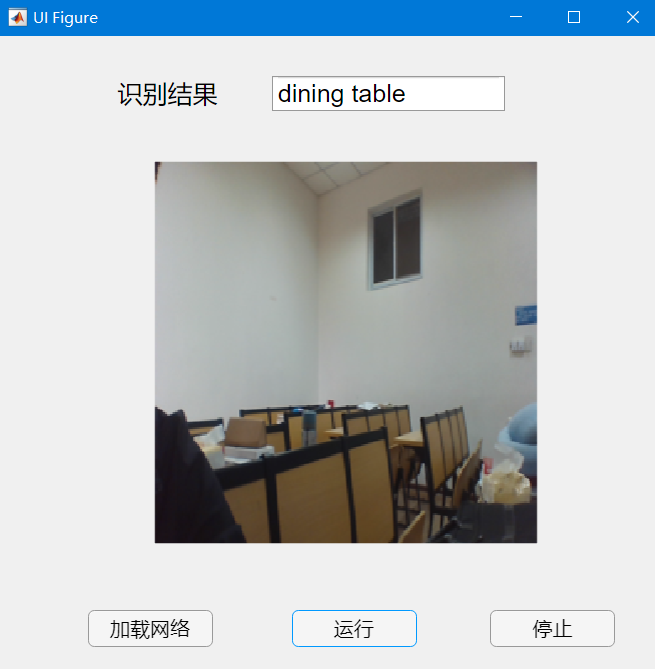The width and height of the screenshot is (655, 669).
Task: Maximize the UI Figure window
Action: click(x=574, y=17)
